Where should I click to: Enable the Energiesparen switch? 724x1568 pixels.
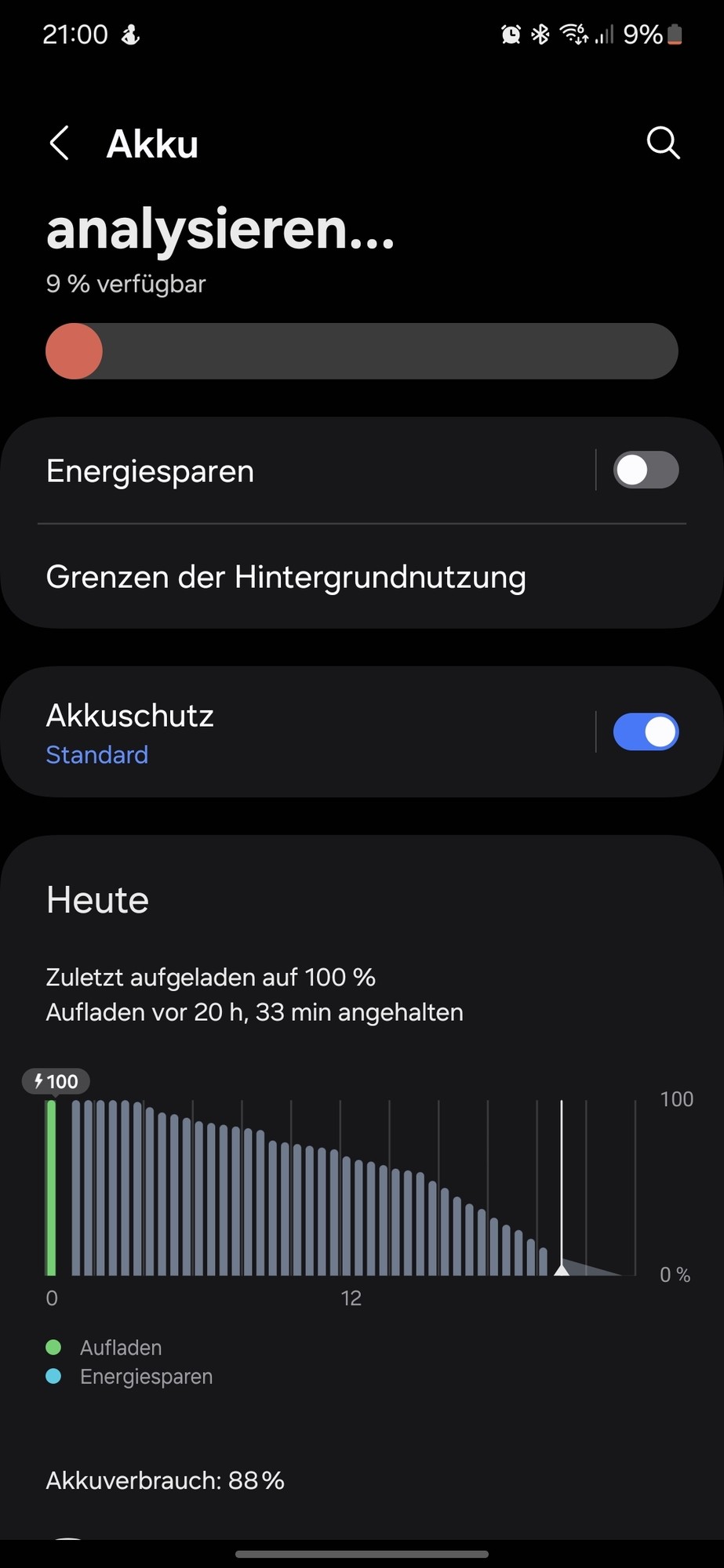pos(645,470)
